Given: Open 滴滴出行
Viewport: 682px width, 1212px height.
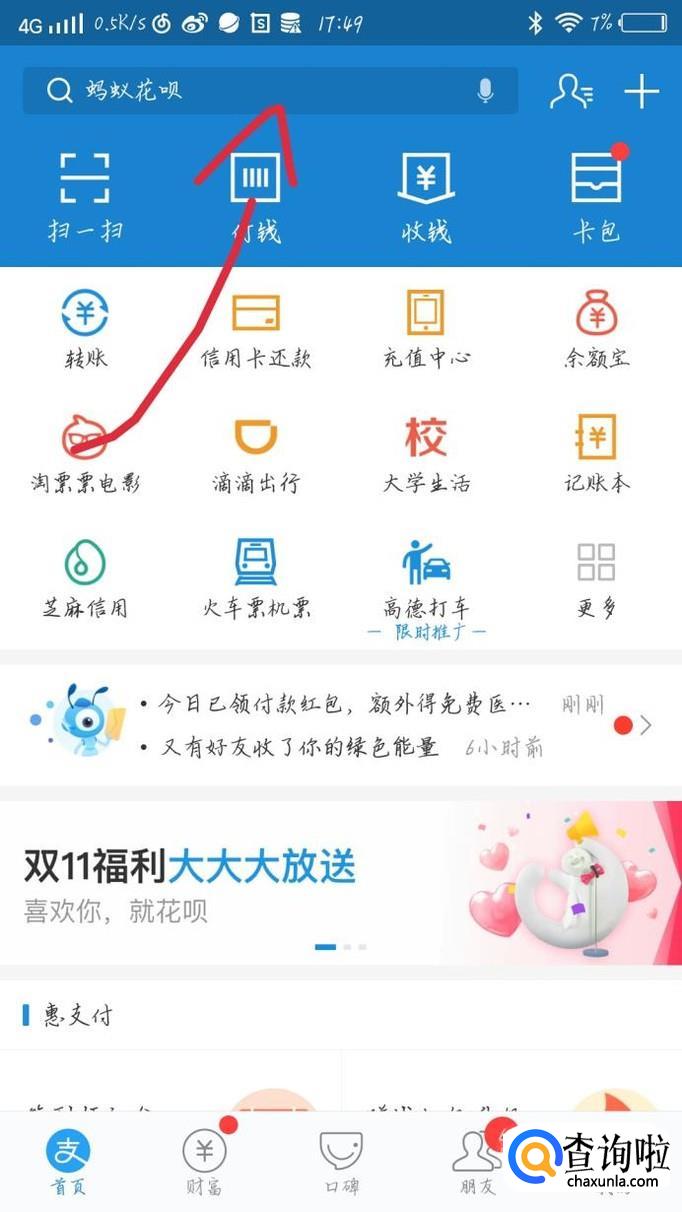Looking at the screenshot, I should [256, 453].
